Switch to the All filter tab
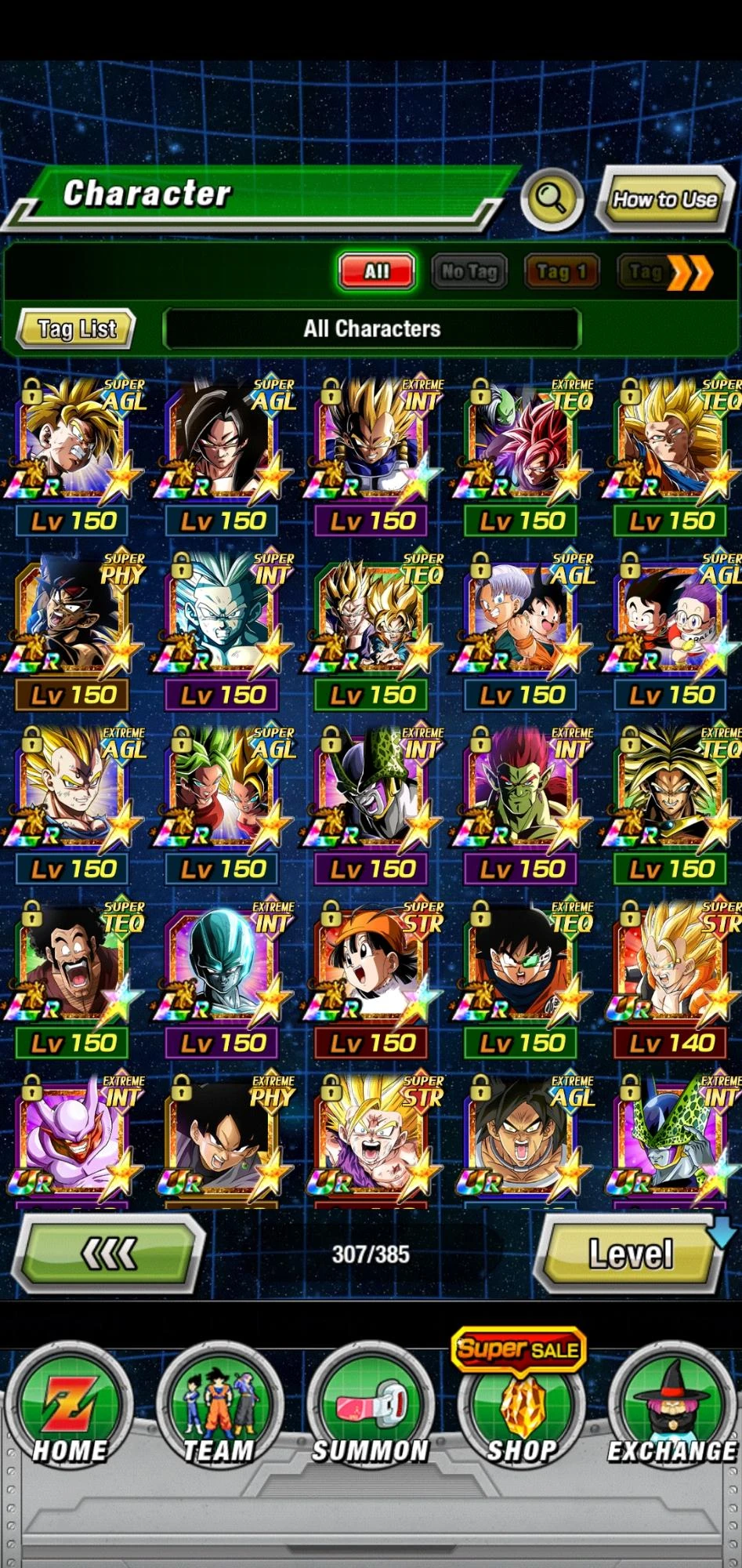742x1568 pixels. pos(377,270)
